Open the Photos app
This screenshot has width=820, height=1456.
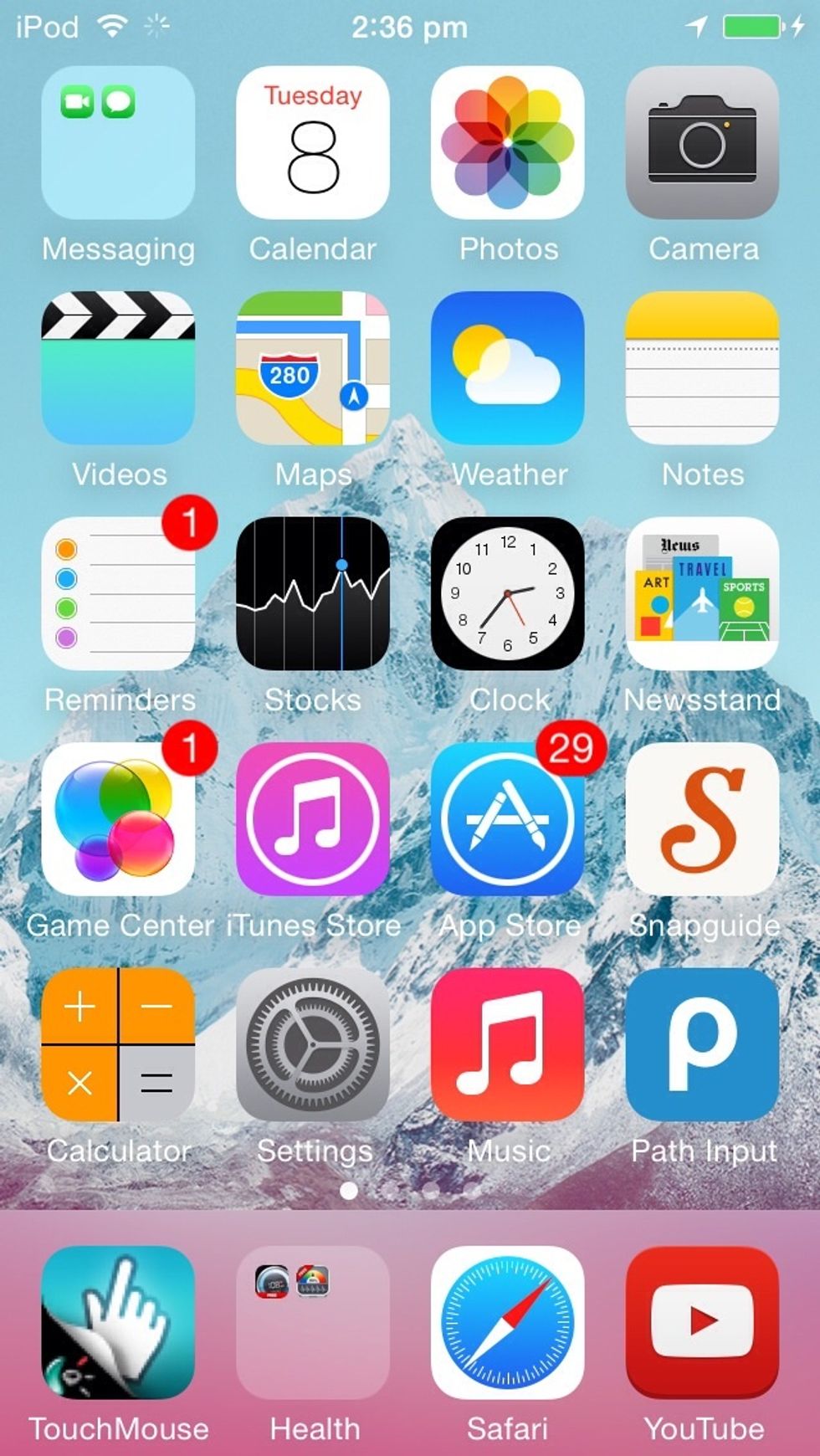[x=507, y=142]
